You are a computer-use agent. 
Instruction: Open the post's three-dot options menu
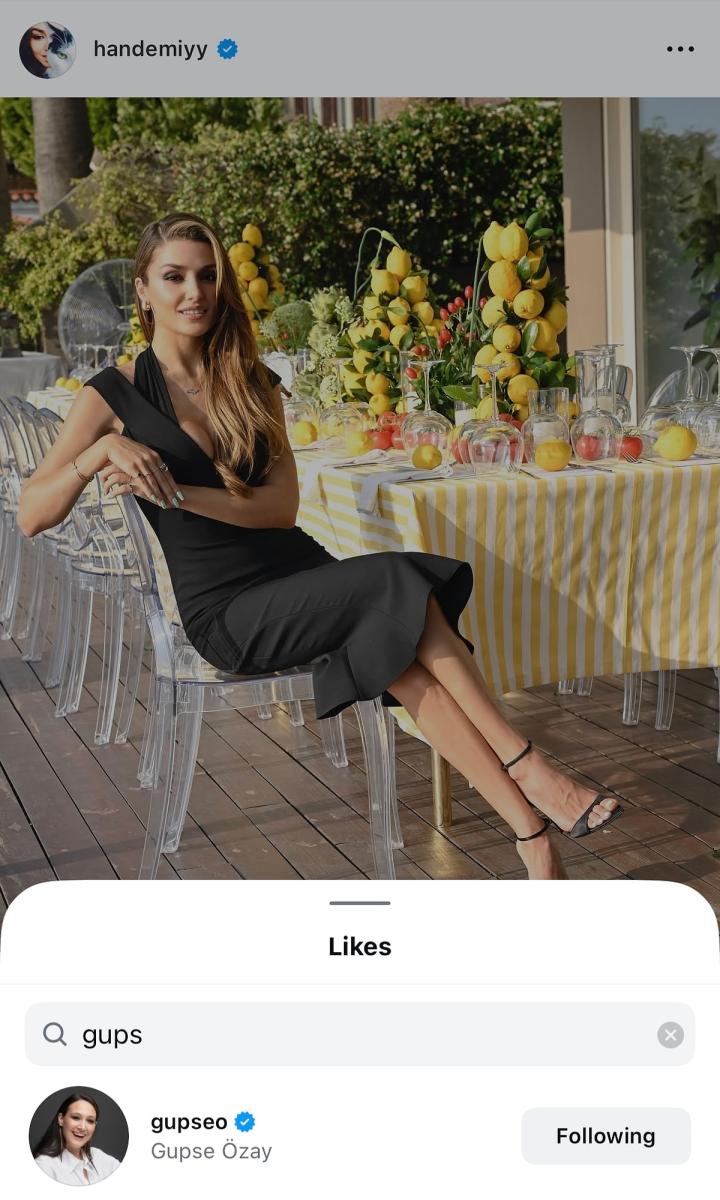(679, 49)
